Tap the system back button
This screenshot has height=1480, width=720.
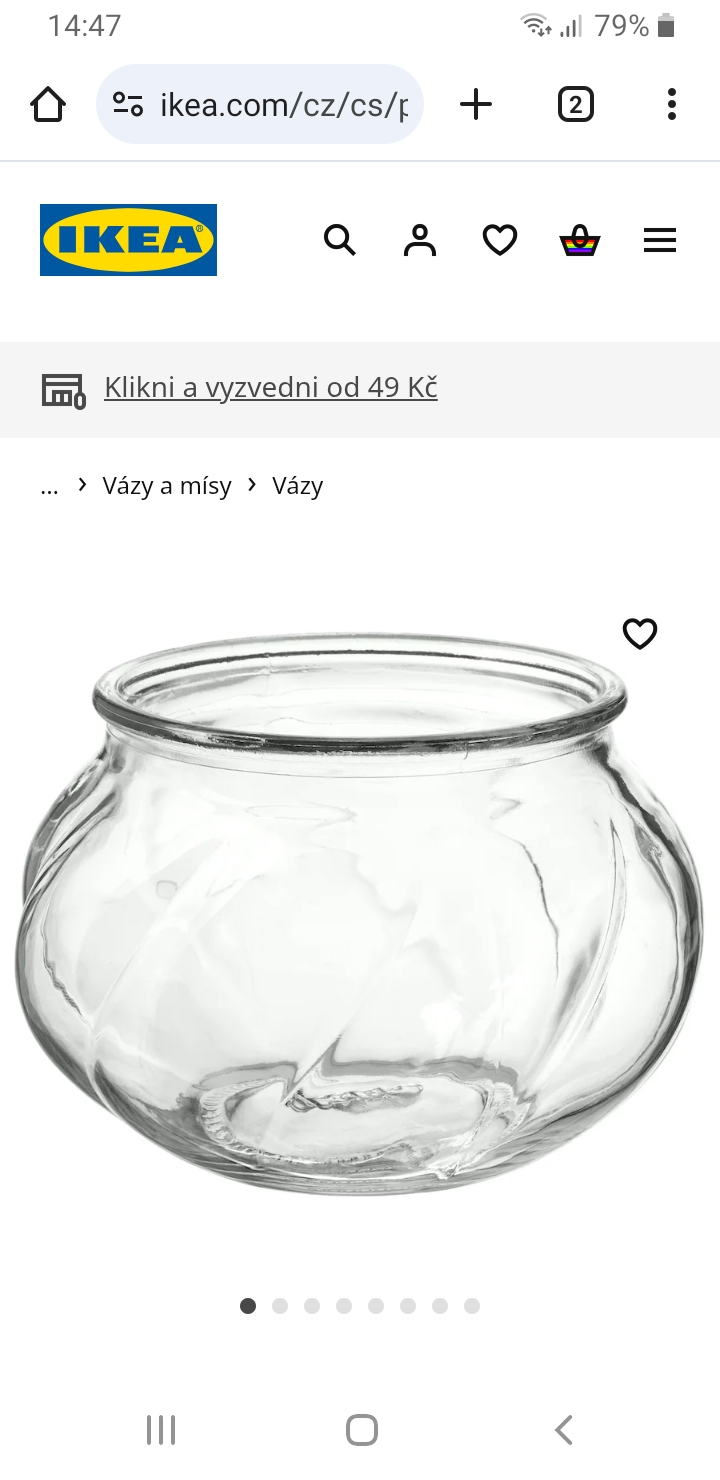(563, 1430)
